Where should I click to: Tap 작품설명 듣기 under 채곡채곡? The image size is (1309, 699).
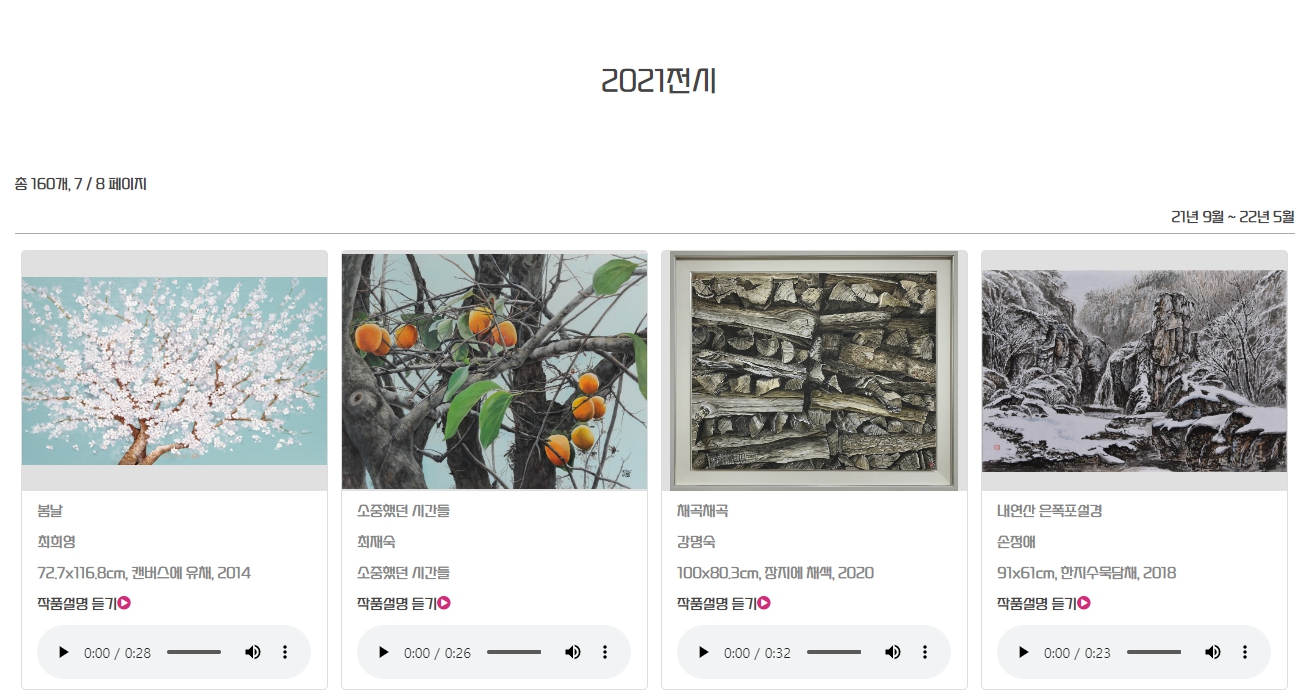724,603
